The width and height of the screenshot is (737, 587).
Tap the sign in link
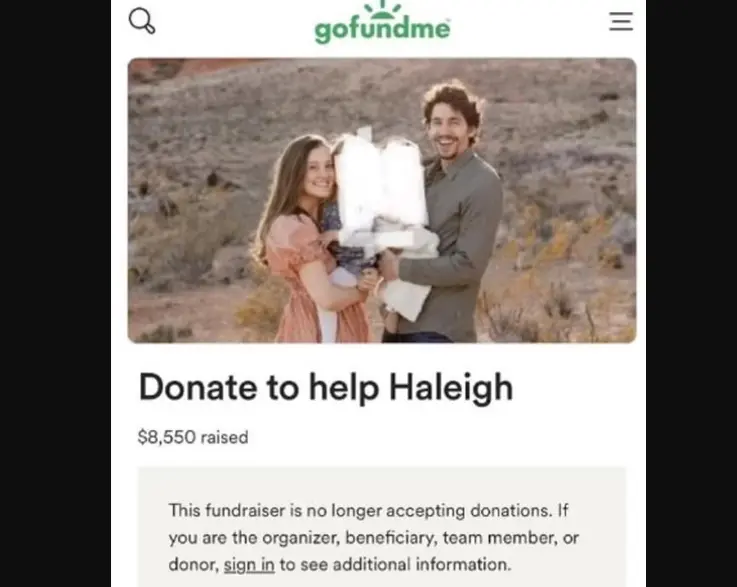248,565
